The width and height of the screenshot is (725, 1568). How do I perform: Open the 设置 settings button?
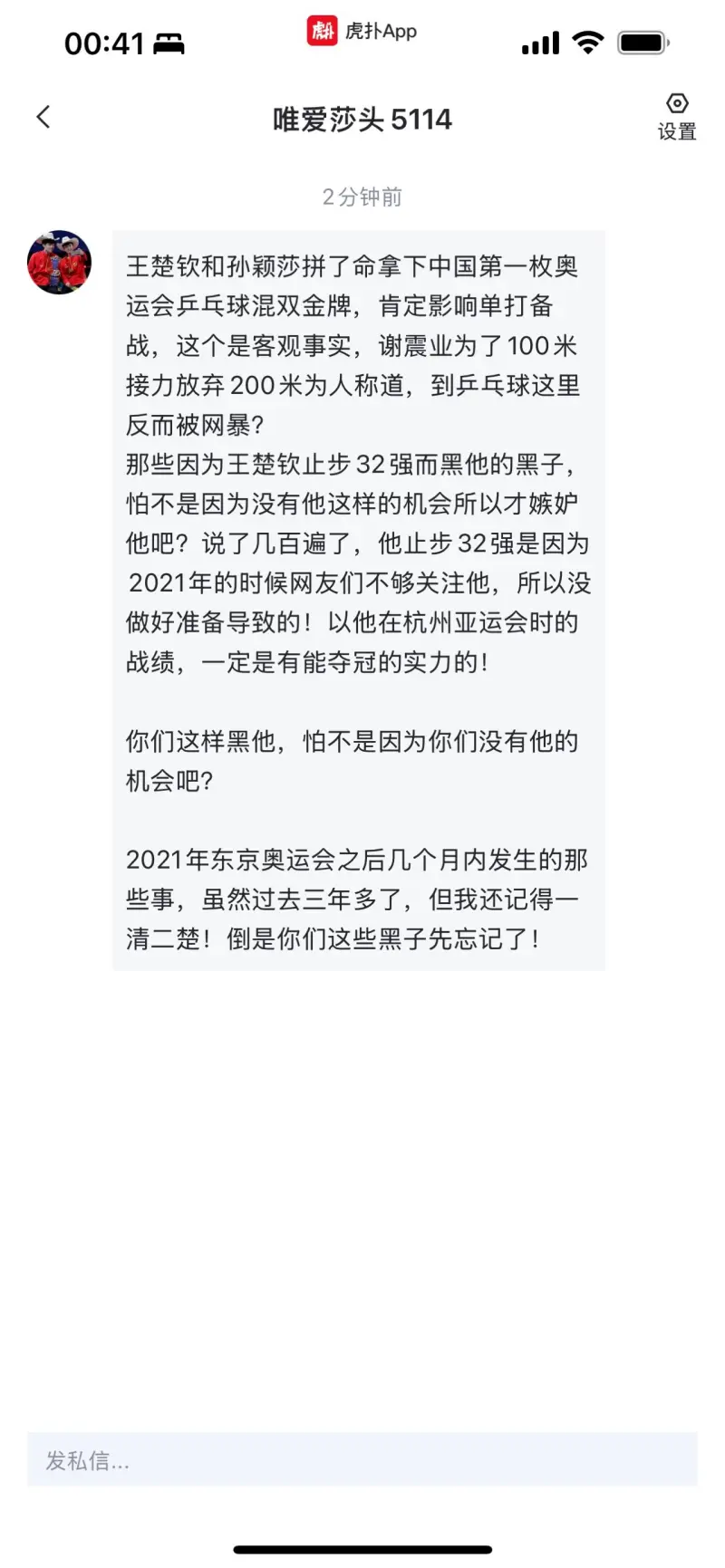tap(676, 118)
